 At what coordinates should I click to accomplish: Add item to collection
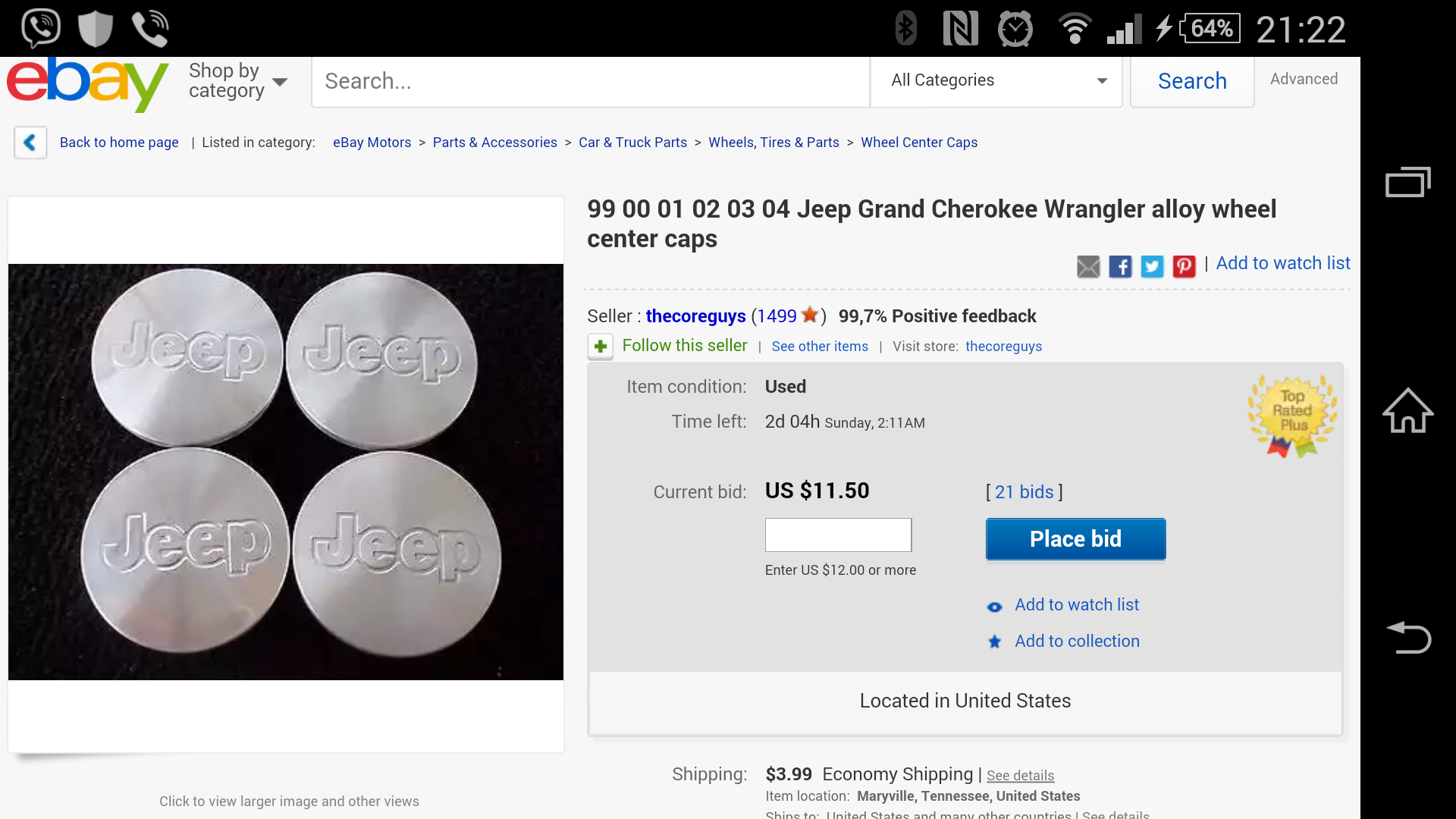1077,642
